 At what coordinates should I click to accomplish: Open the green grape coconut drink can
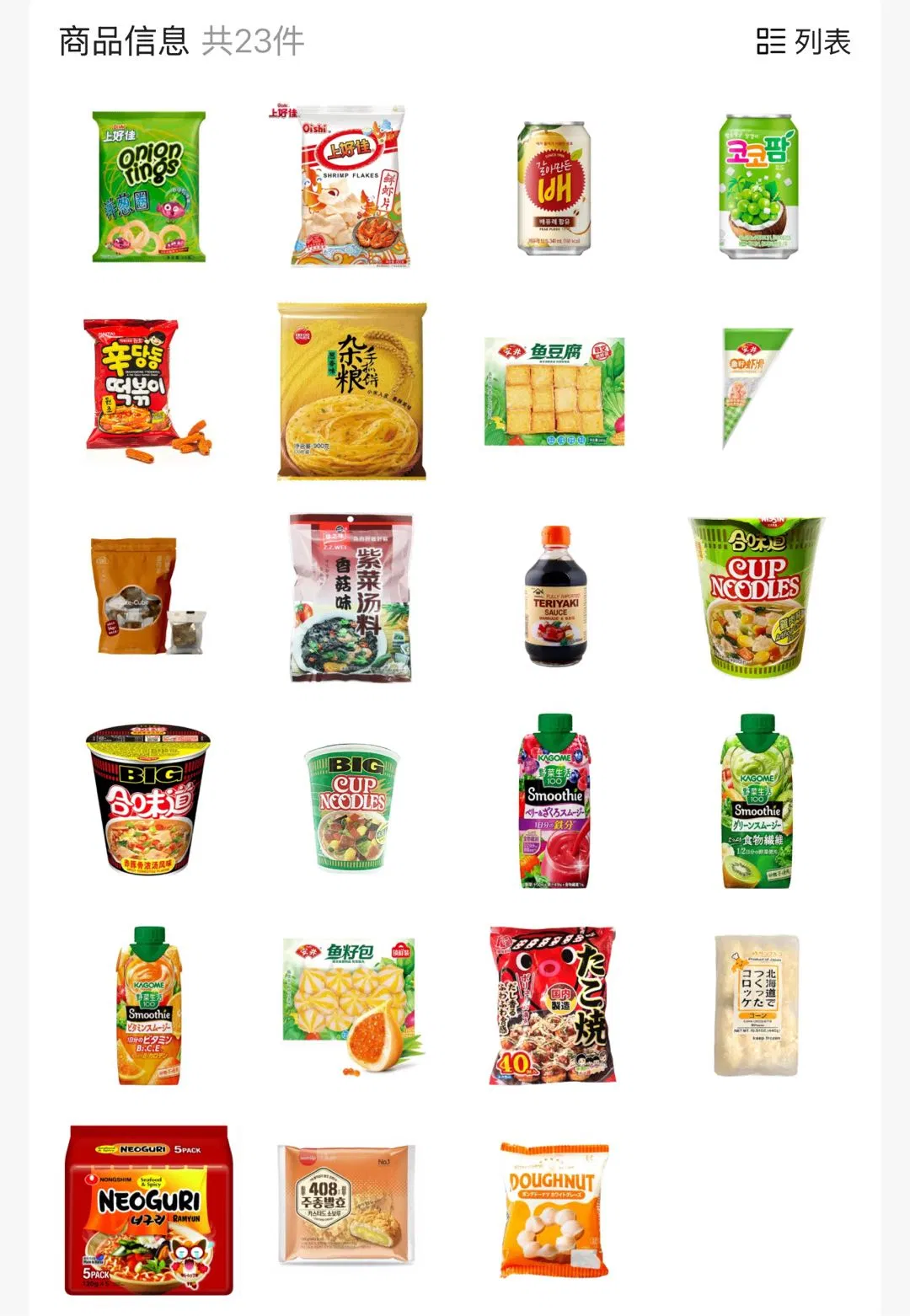[x=757, y=188]
